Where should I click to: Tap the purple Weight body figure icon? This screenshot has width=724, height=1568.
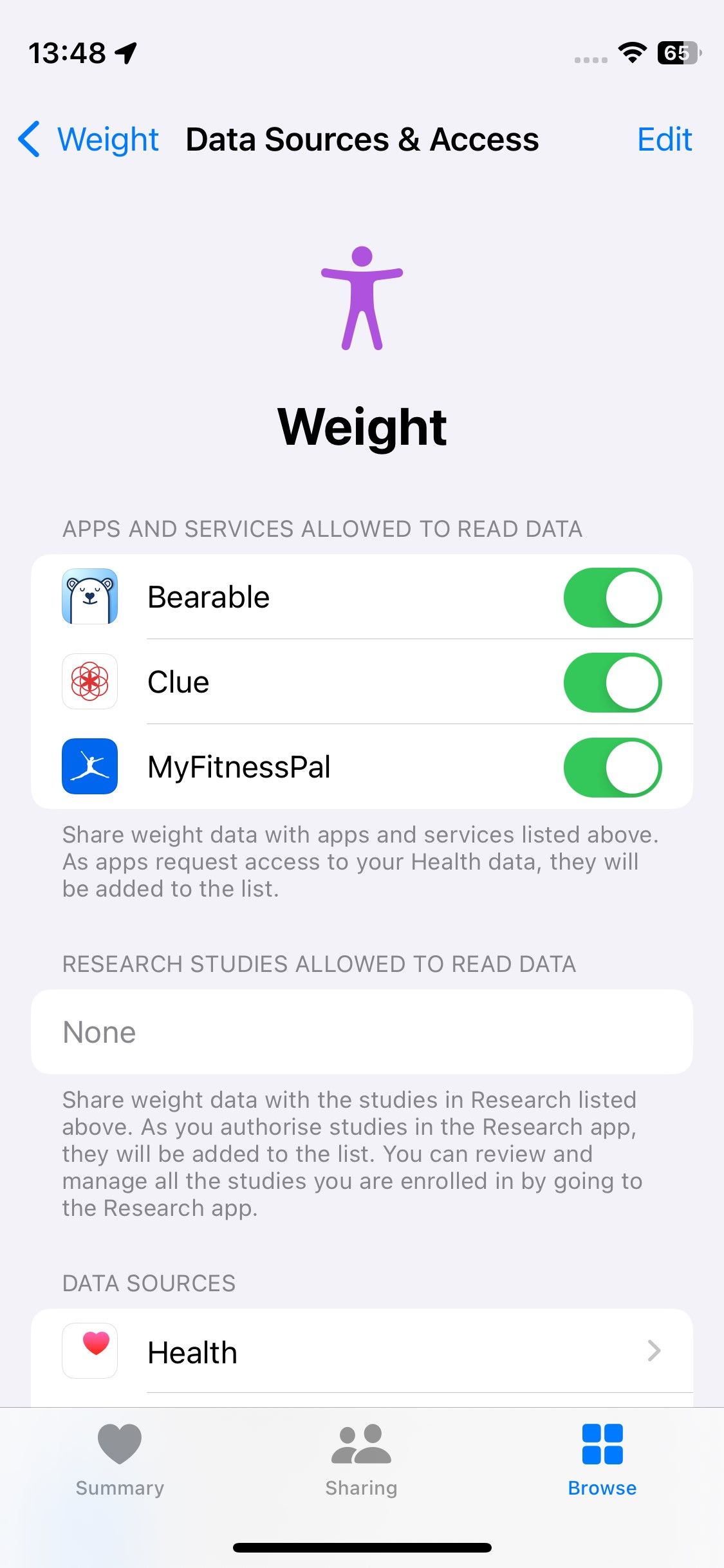click(x=362, y=297)
